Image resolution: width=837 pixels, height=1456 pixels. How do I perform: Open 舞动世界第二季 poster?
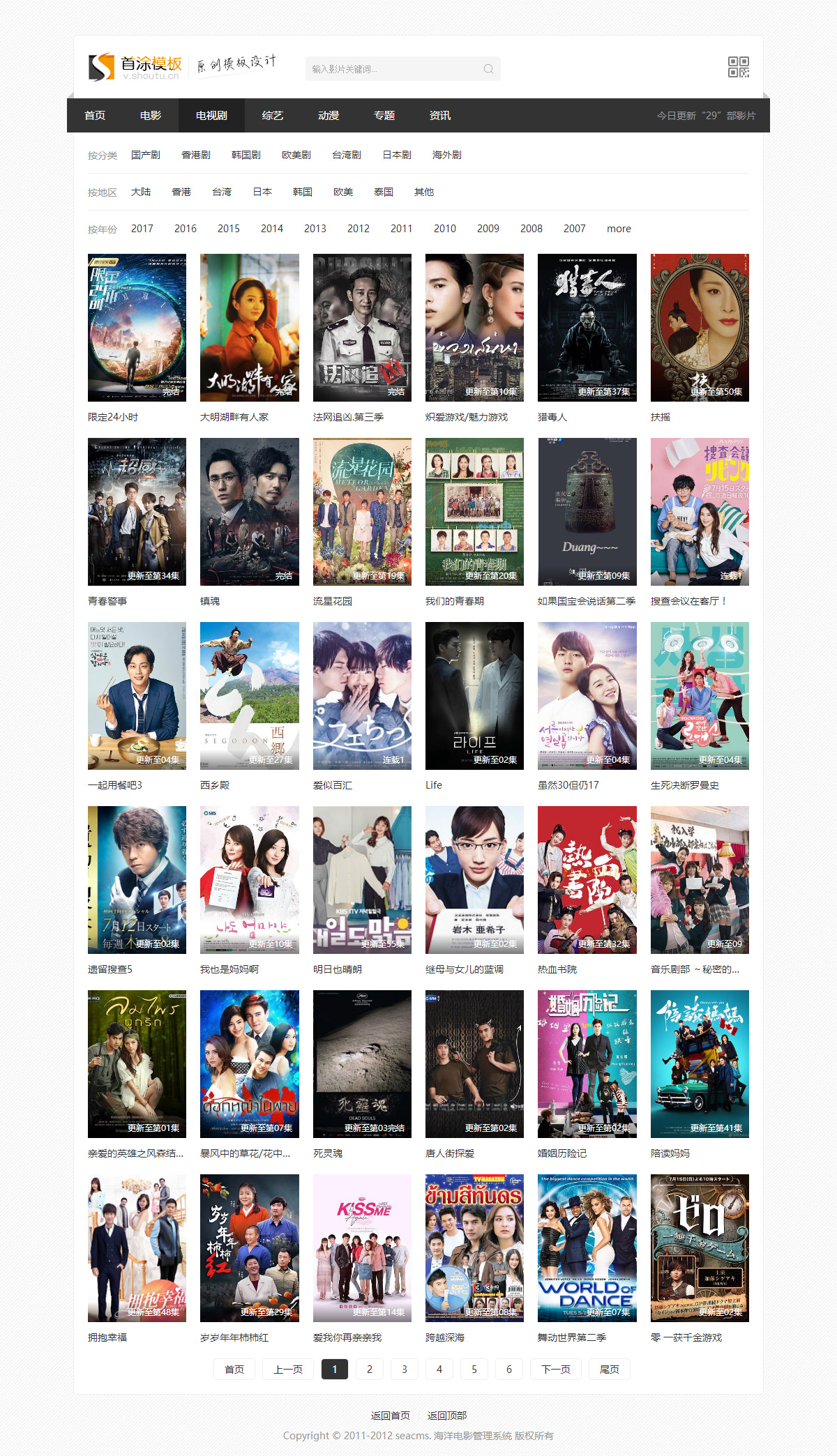pos(587,1248)
